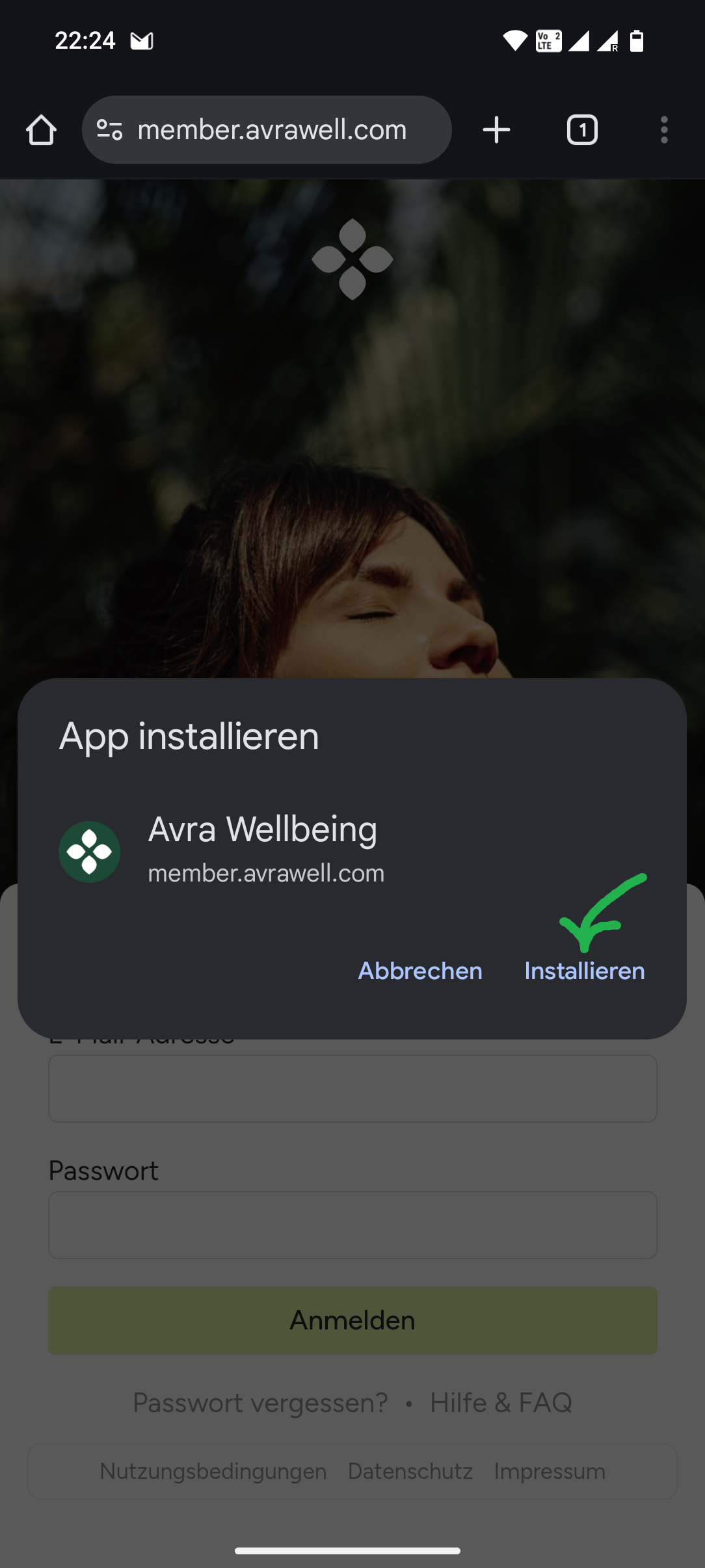Open a new tab with plus icon

pyautogui.click(x=496, y=130)
